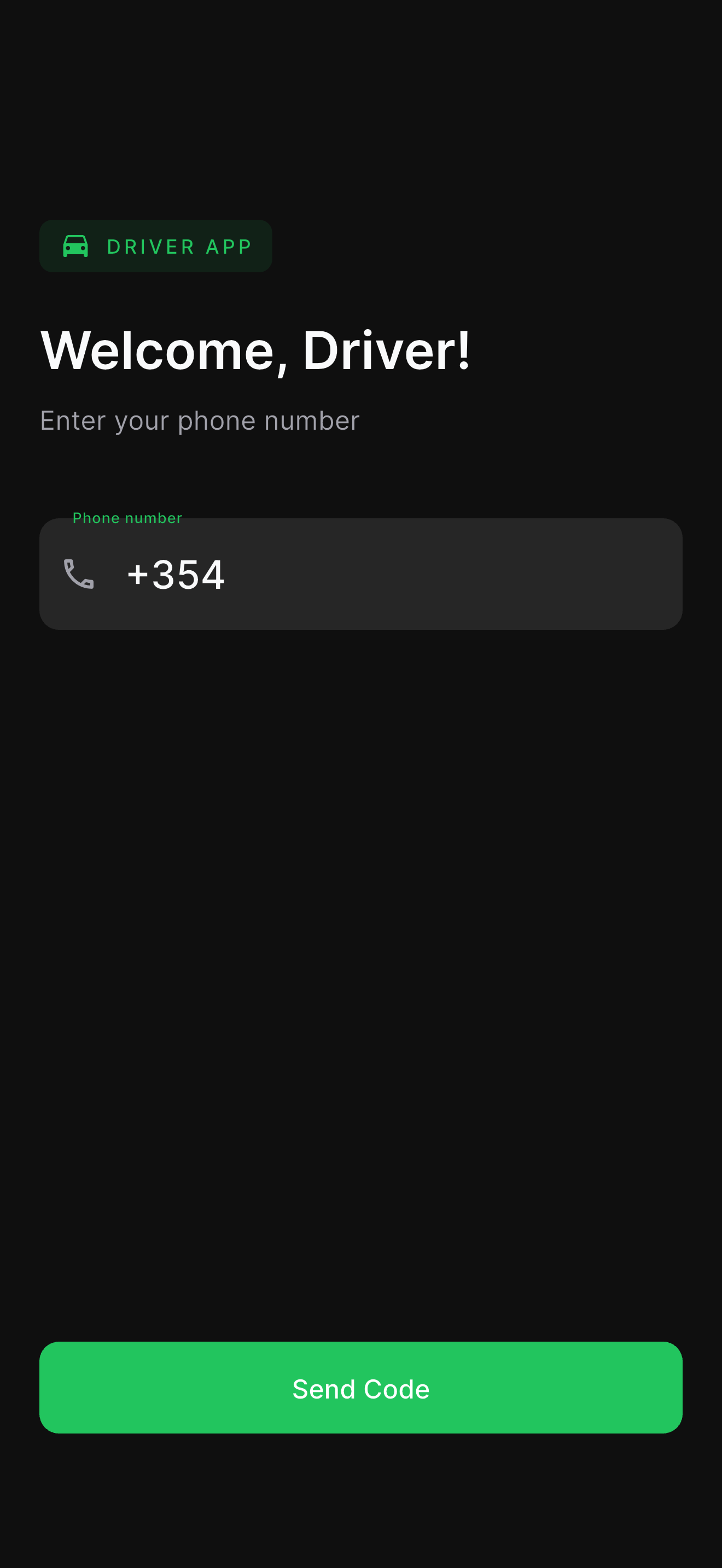This screenshot has width=722, height=1568.
Task: Tap inside the rounded phone entry box
Action: (x=361, y=572)
